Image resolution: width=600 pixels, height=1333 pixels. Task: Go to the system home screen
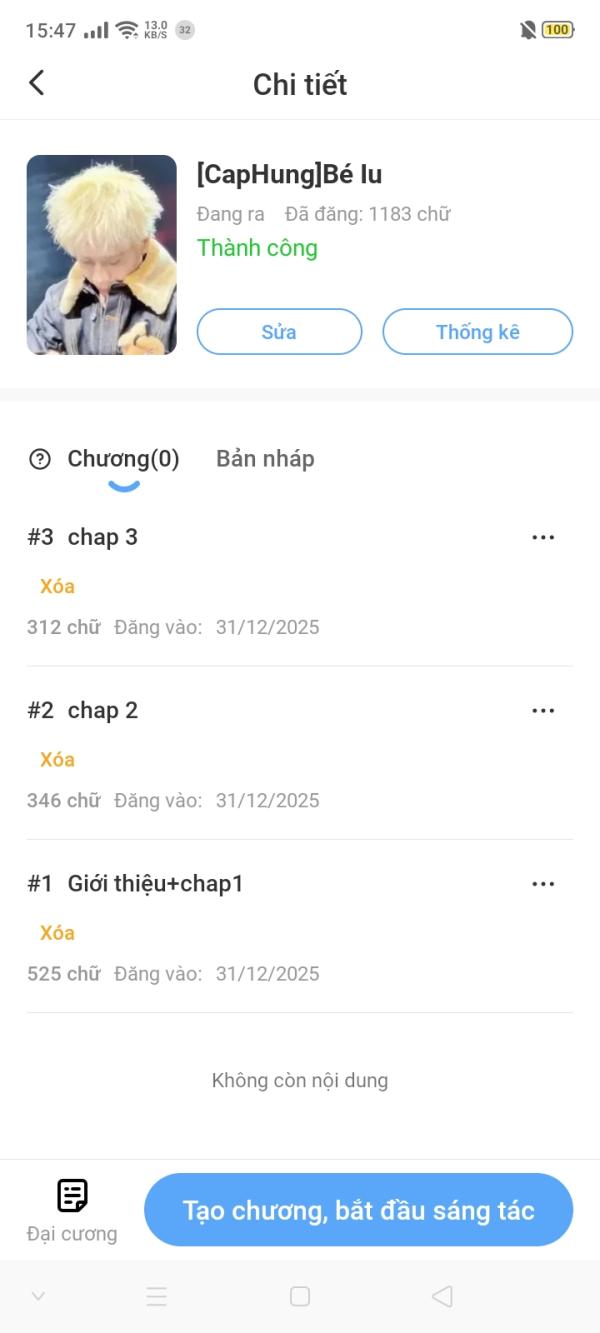(x=300, y=1297)
